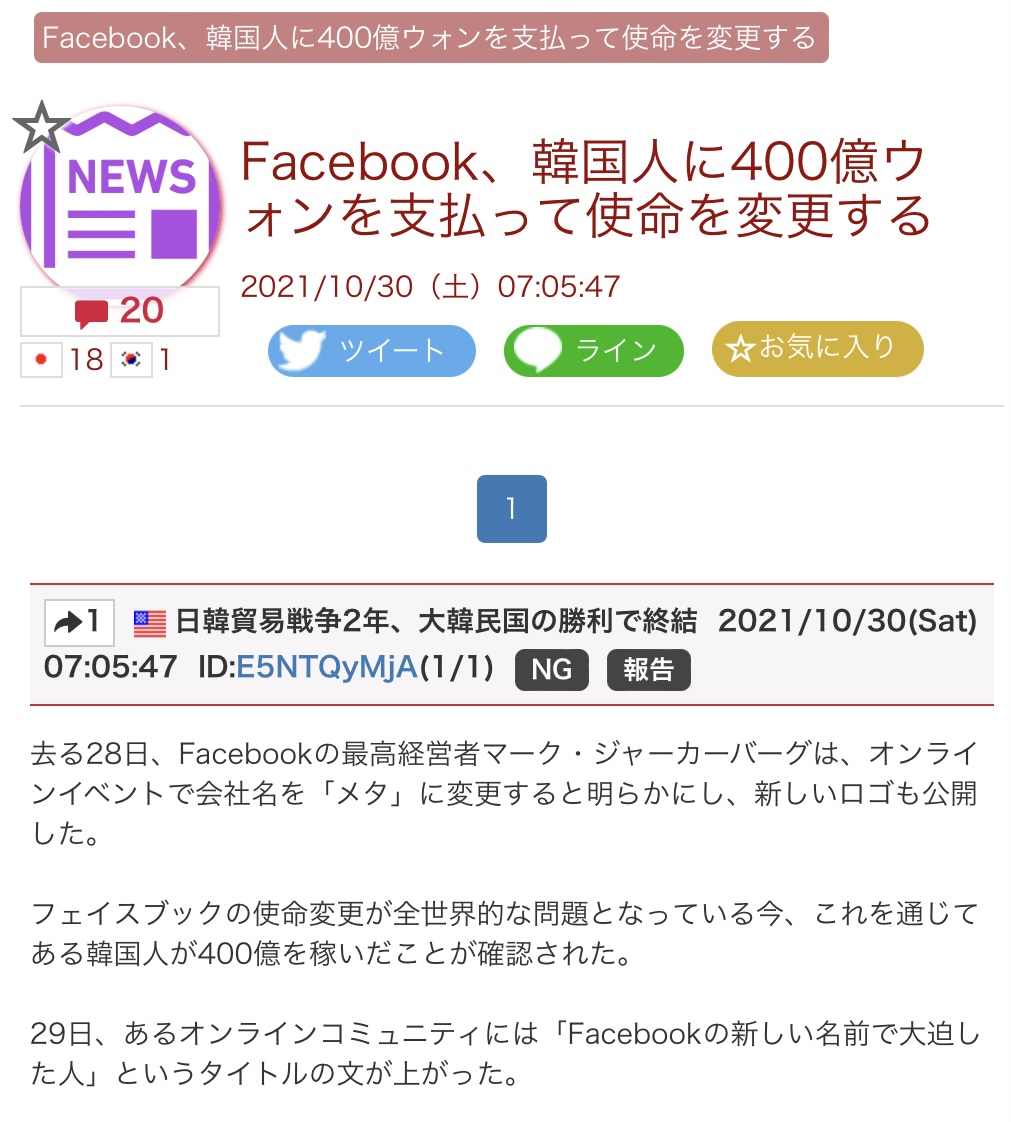Tap the reply arrow on post 1
Viewport: 1011px width, 1122px height.
[79, 622]
